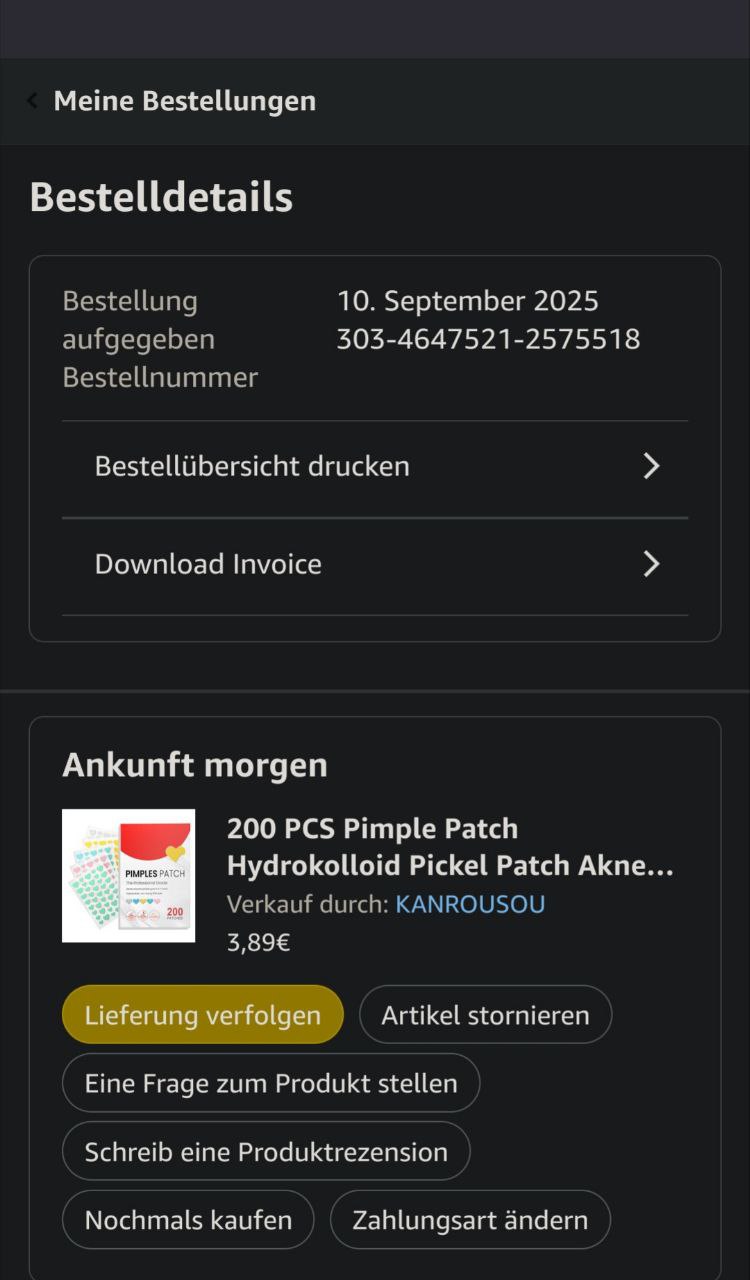750x1280 pixels.
Task: Visit seller KANROUSOU
Action: click(x=470, y=904)
